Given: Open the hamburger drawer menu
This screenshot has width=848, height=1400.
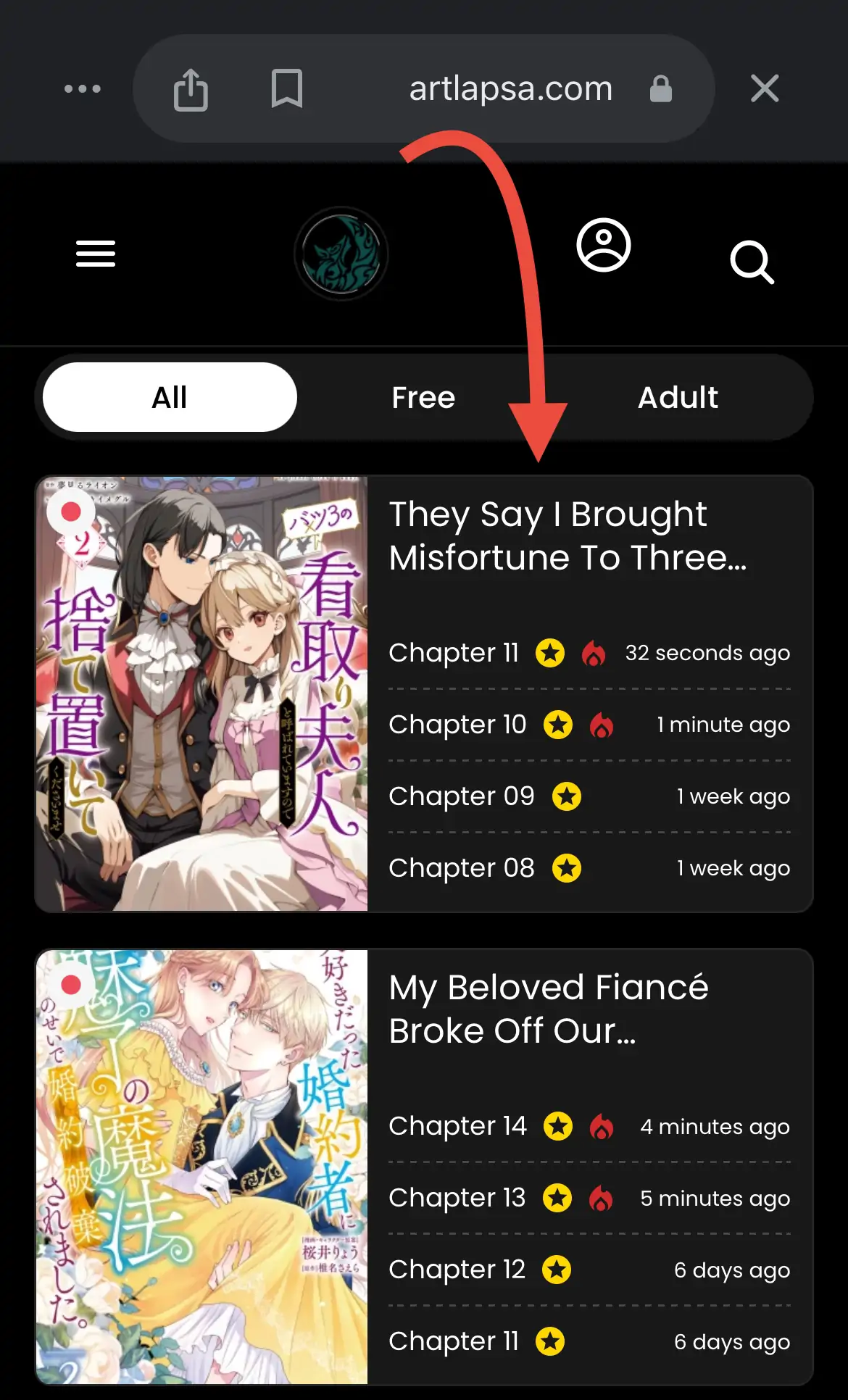Looking at the screenshot, I should pyautogui.click(x=96, y=254).
